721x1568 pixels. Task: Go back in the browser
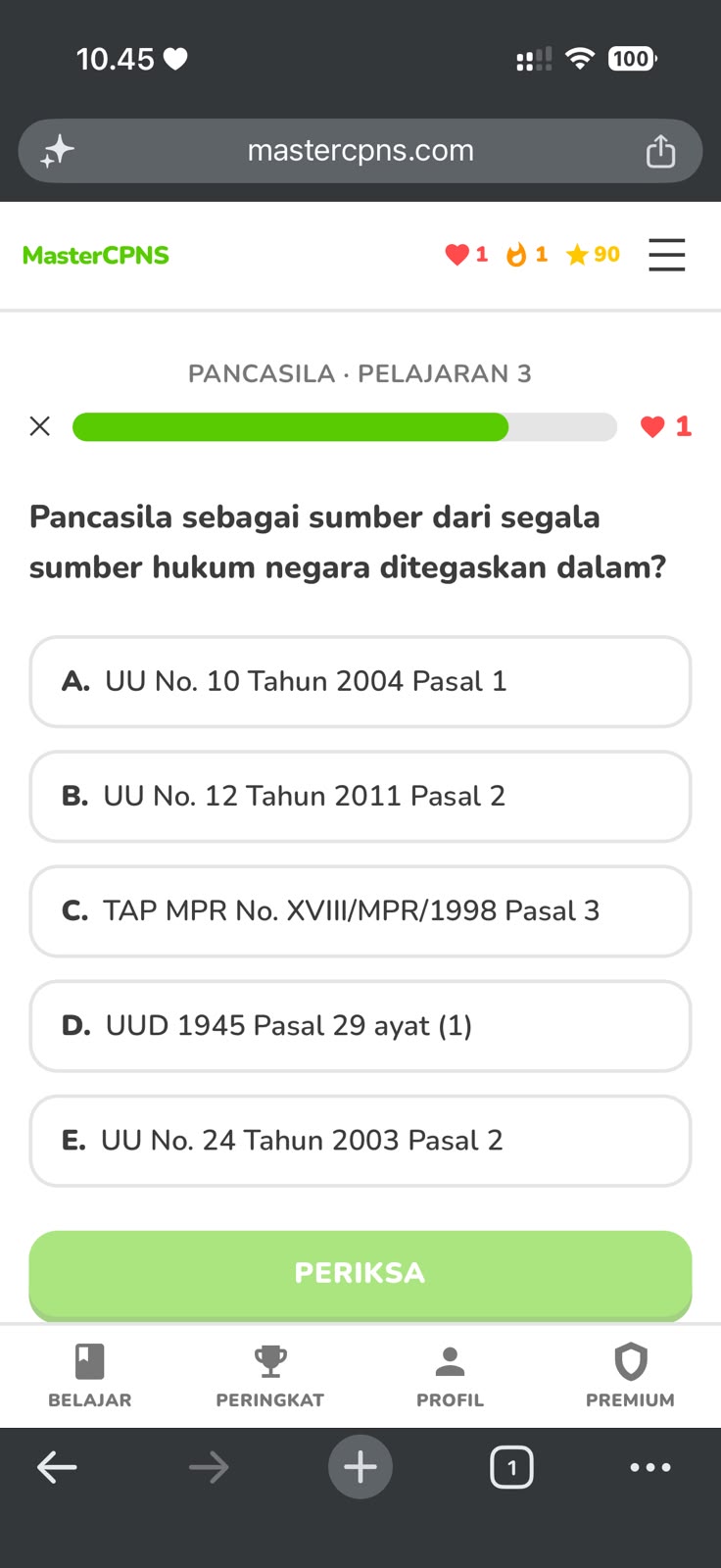(x=57, y=1467)
